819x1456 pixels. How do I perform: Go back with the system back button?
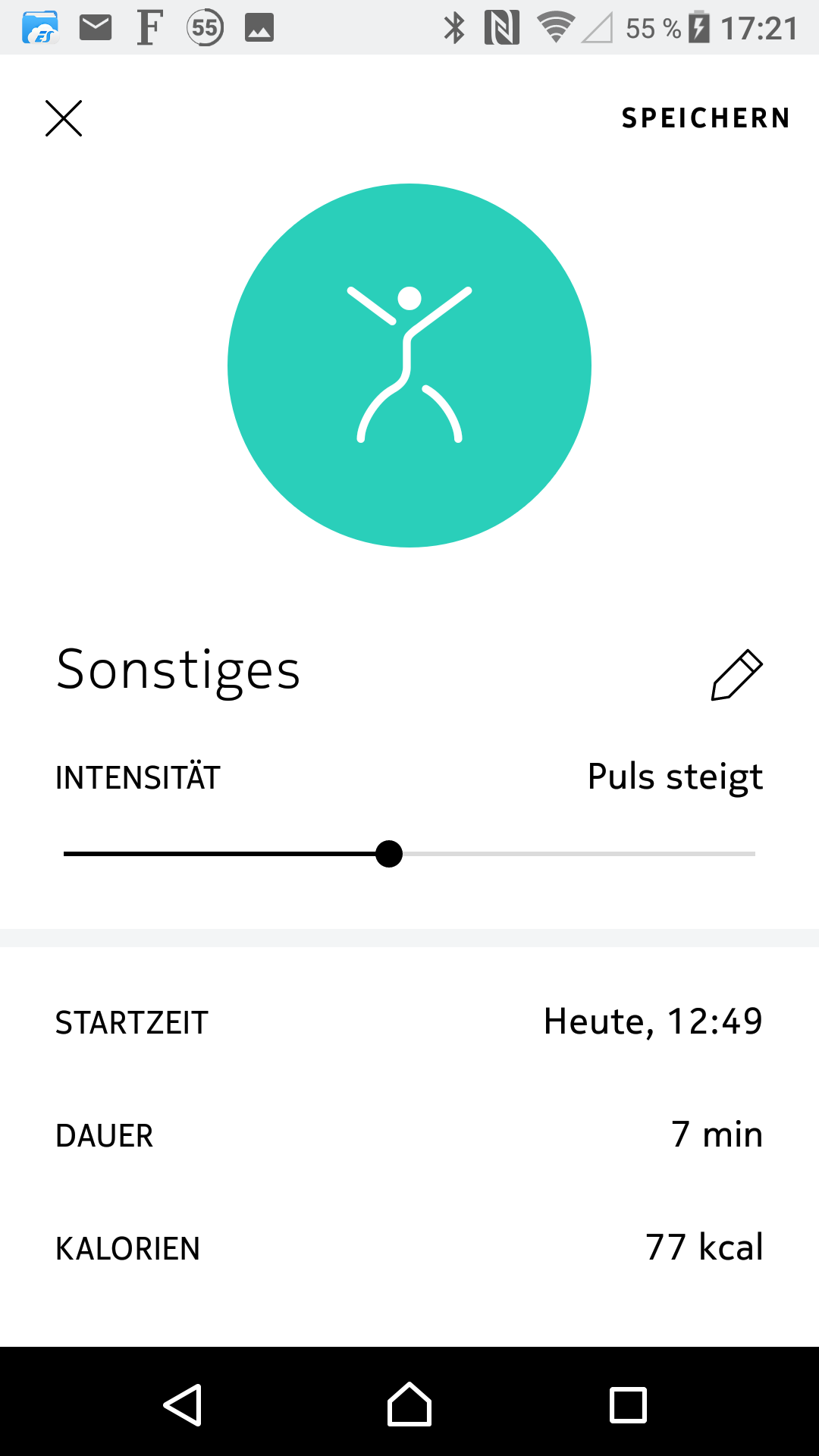183,1404
